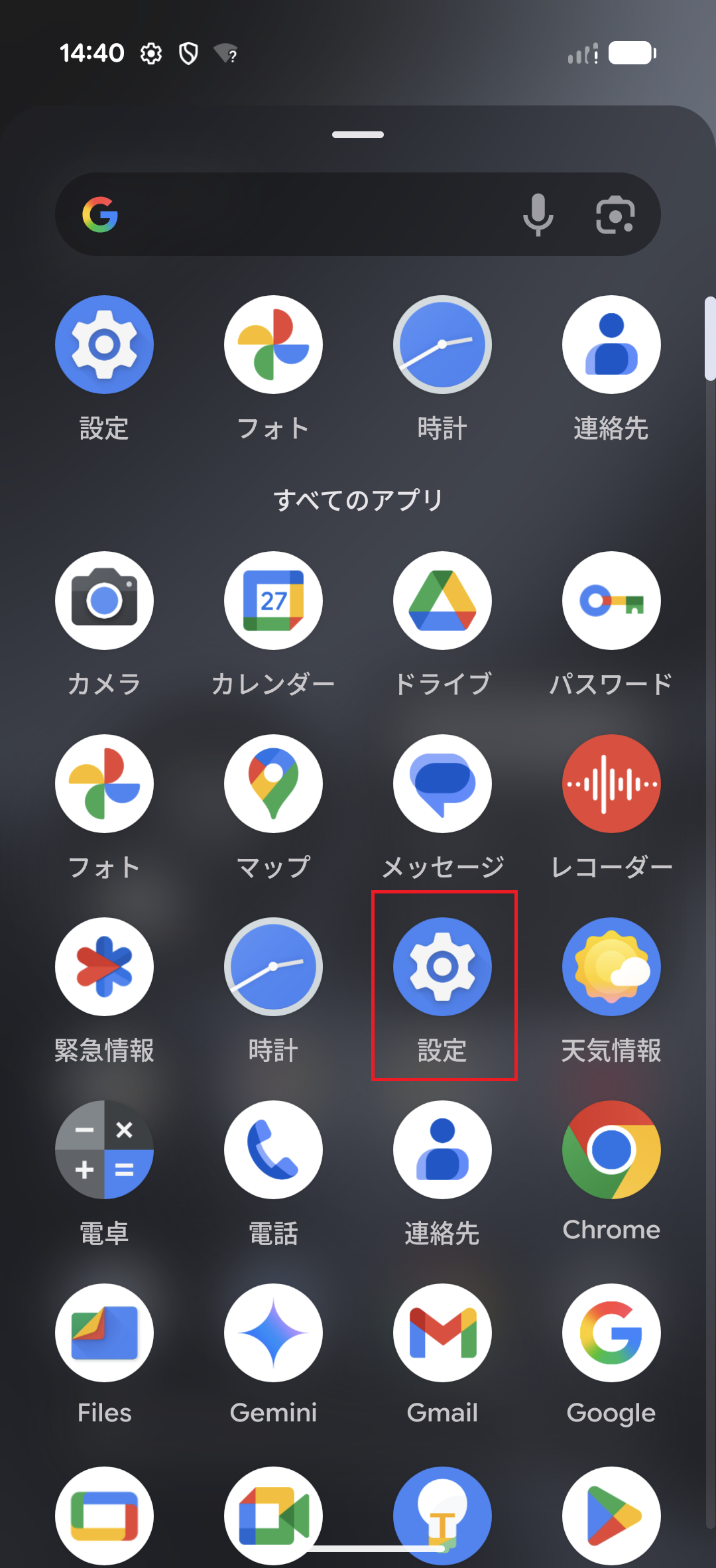716x1568 pixels.
Task: Open the Gemini app
Action: pos(273,1333)
